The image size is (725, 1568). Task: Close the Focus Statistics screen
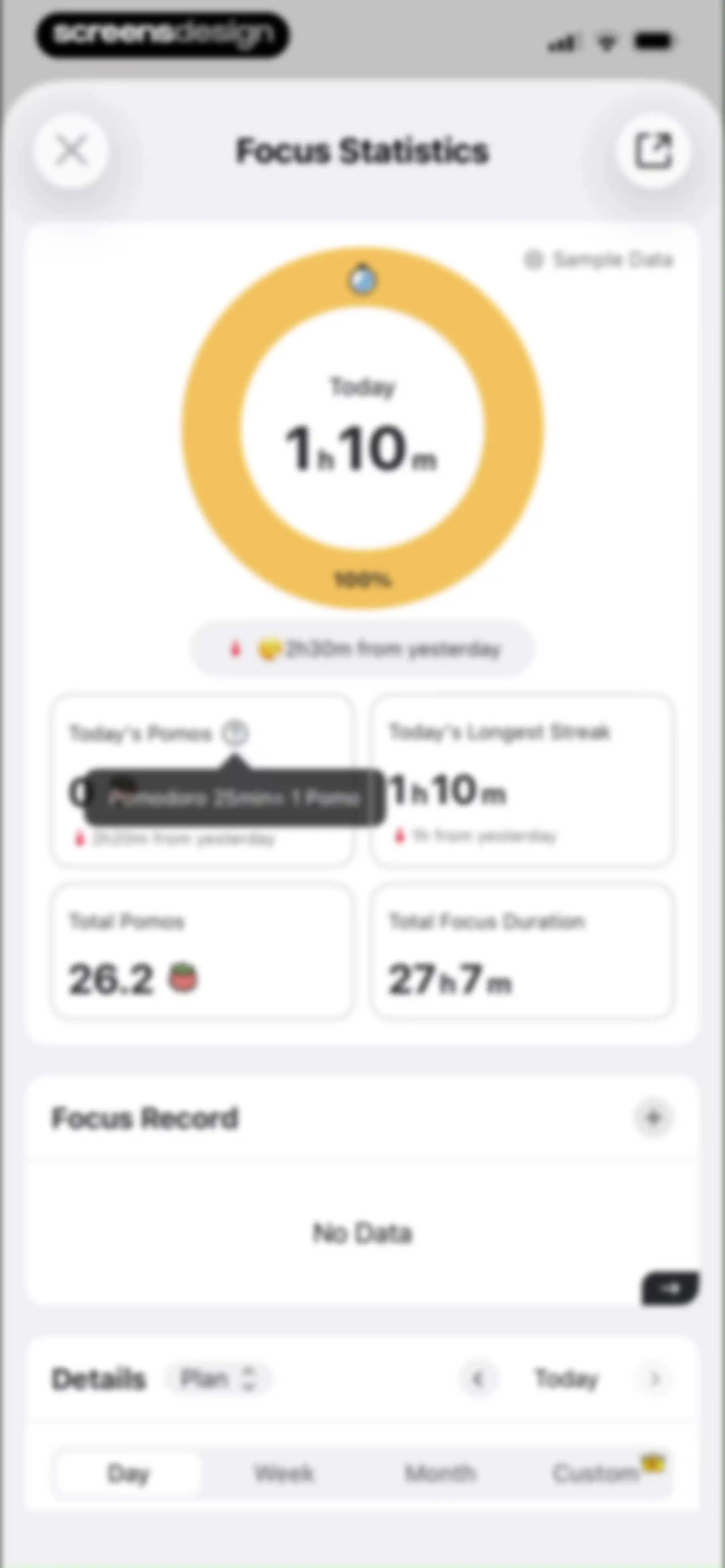coord(72,150)
